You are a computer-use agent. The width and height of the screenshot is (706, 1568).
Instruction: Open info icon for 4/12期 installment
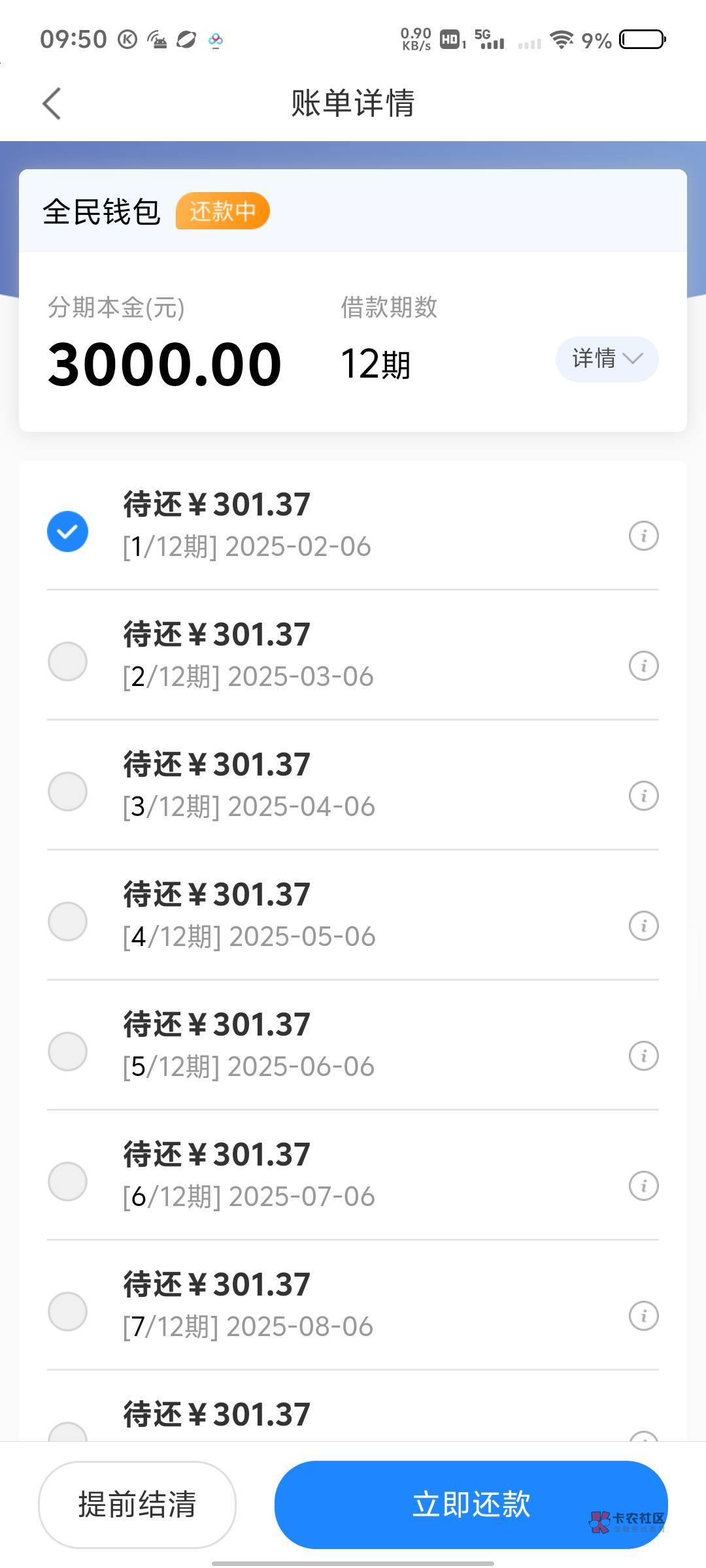[643, 926]
